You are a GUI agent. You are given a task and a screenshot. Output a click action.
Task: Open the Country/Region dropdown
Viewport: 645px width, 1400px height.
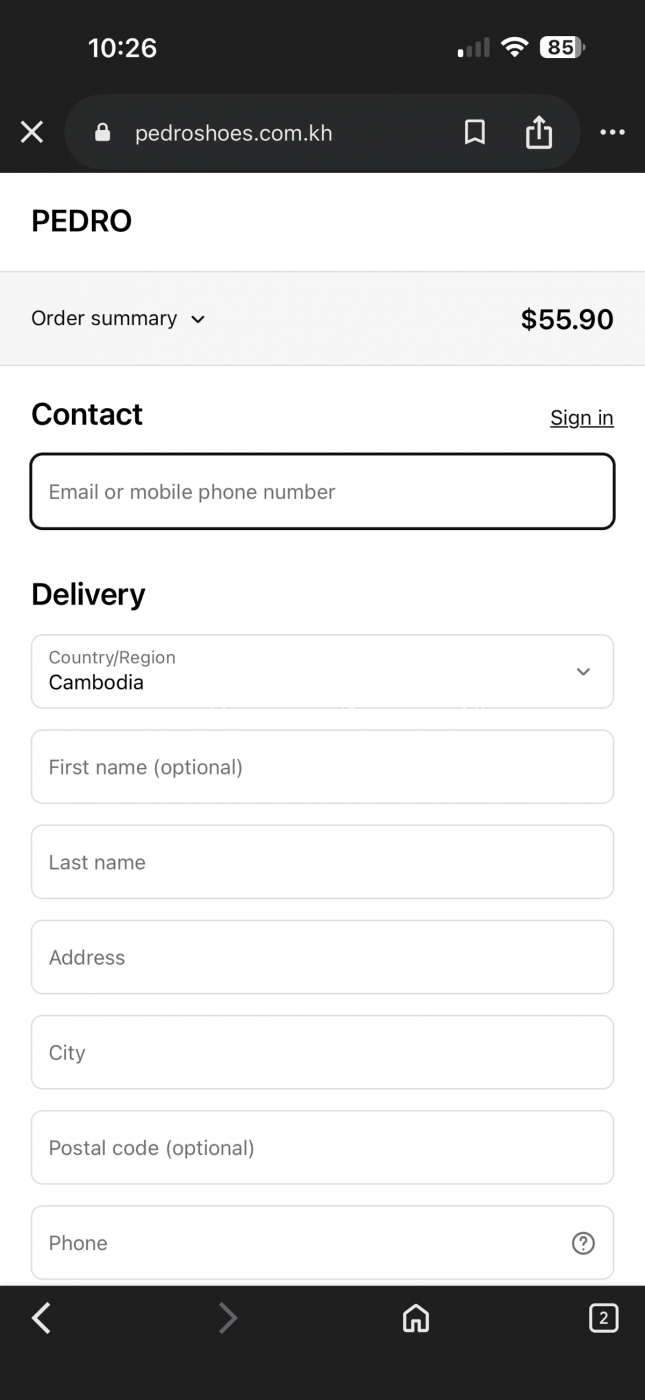coord(322,672)
